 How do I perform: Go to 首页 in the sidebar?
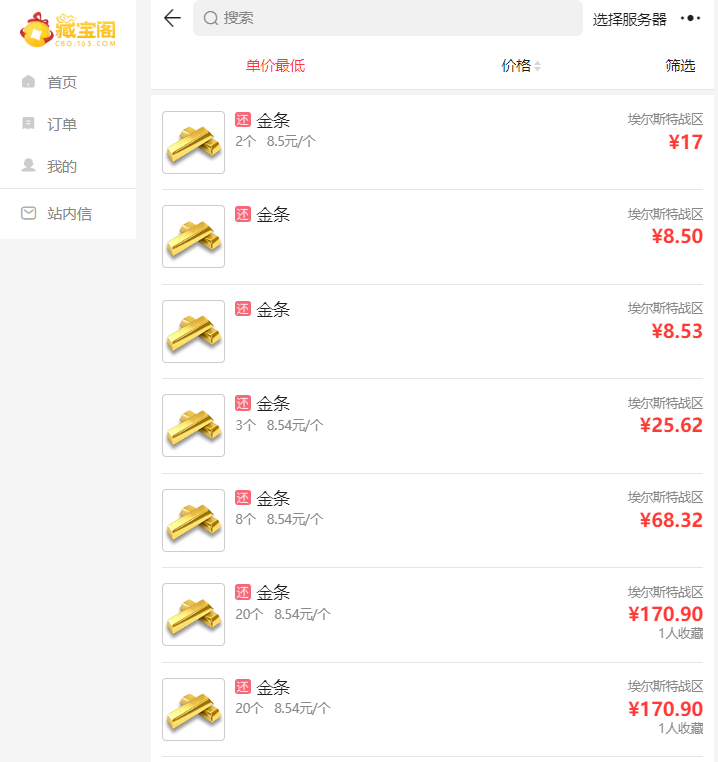pyautogui.click(x=62, y=82)
